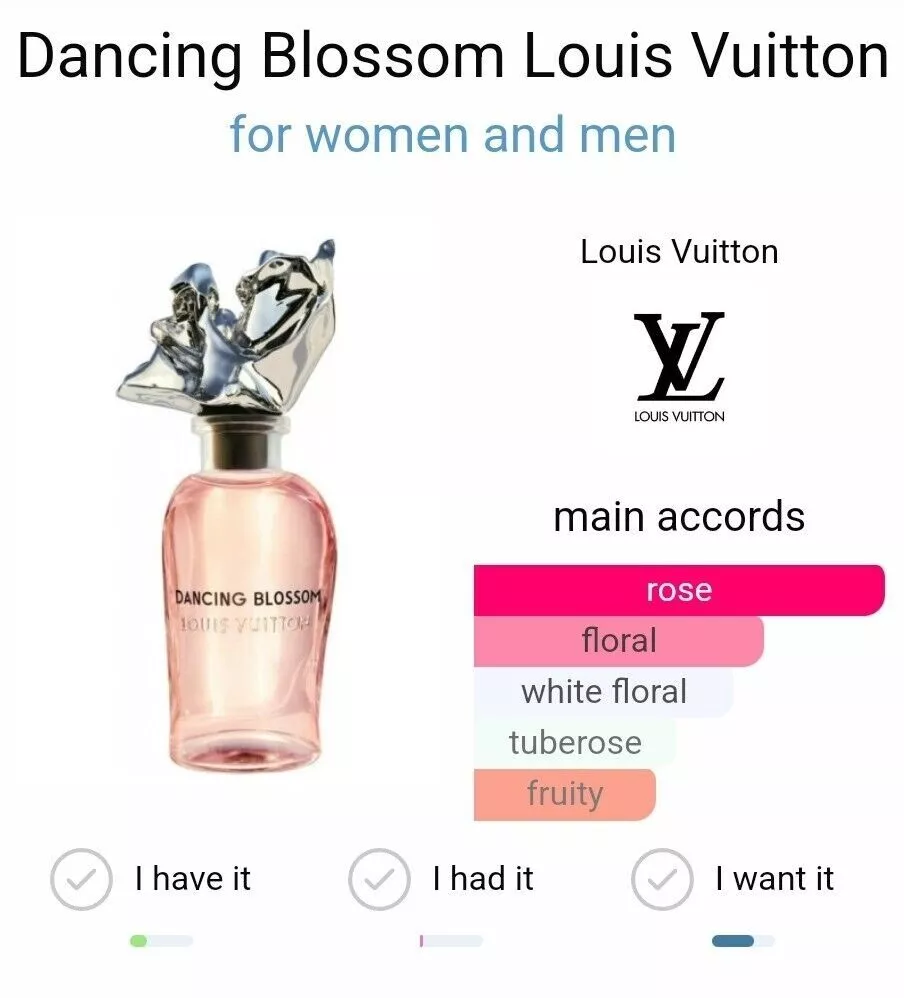Viewport: 904px width, 998px height.
Task: Check the I had it option
Action: click(379, 880)
